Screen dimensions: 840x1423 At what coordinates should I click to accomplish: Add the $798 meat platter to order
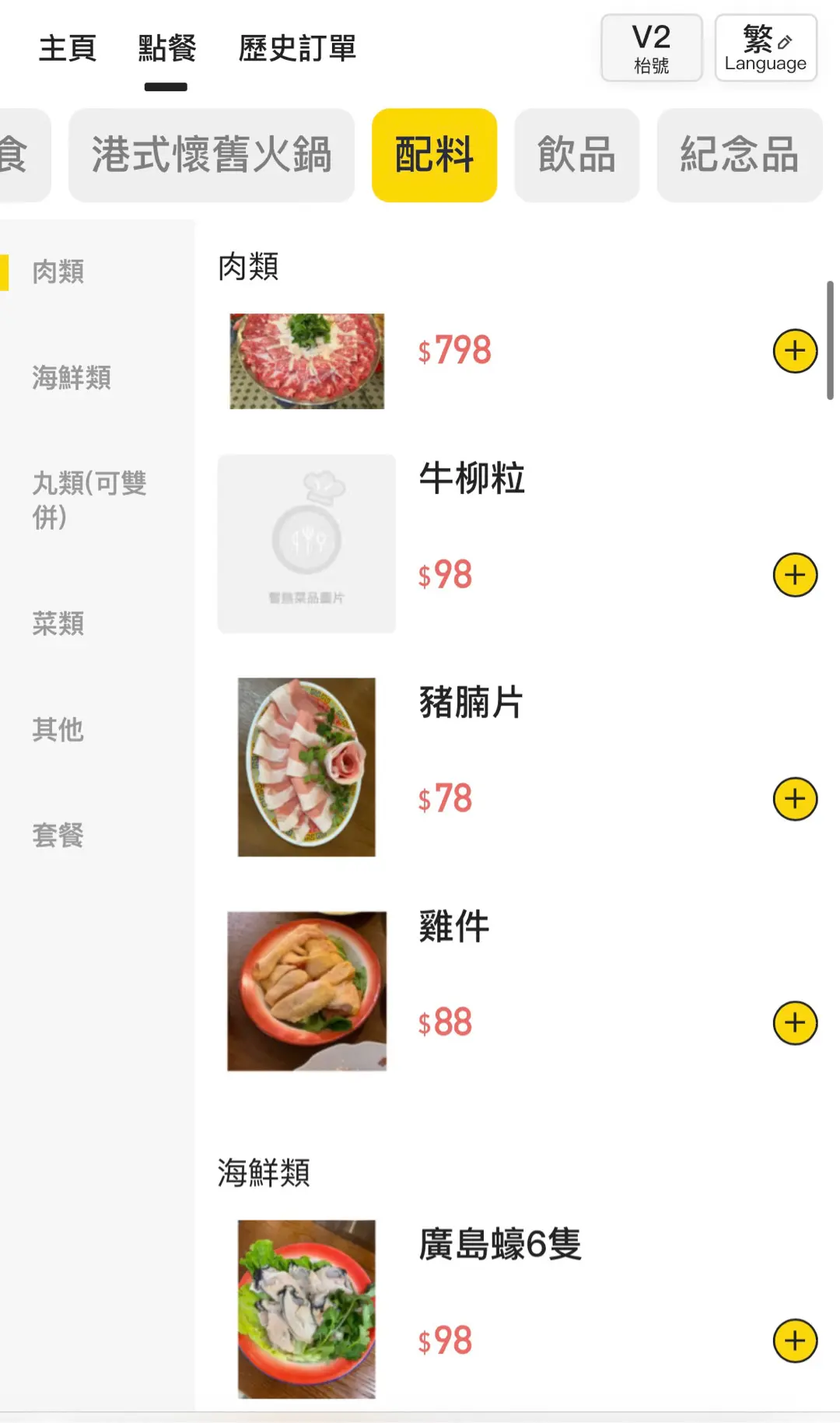click(x=795, y=351)
